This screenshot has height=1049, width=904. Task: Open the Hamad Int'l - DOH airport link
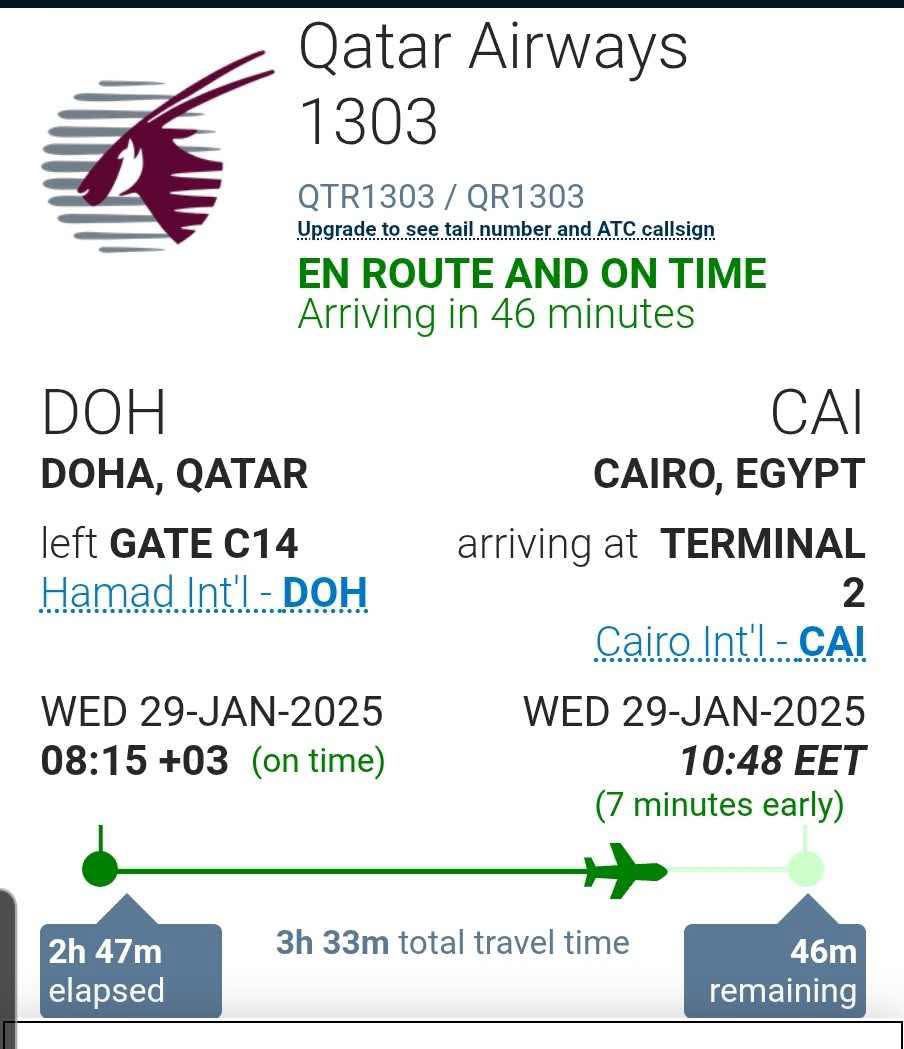coord(204,593)
